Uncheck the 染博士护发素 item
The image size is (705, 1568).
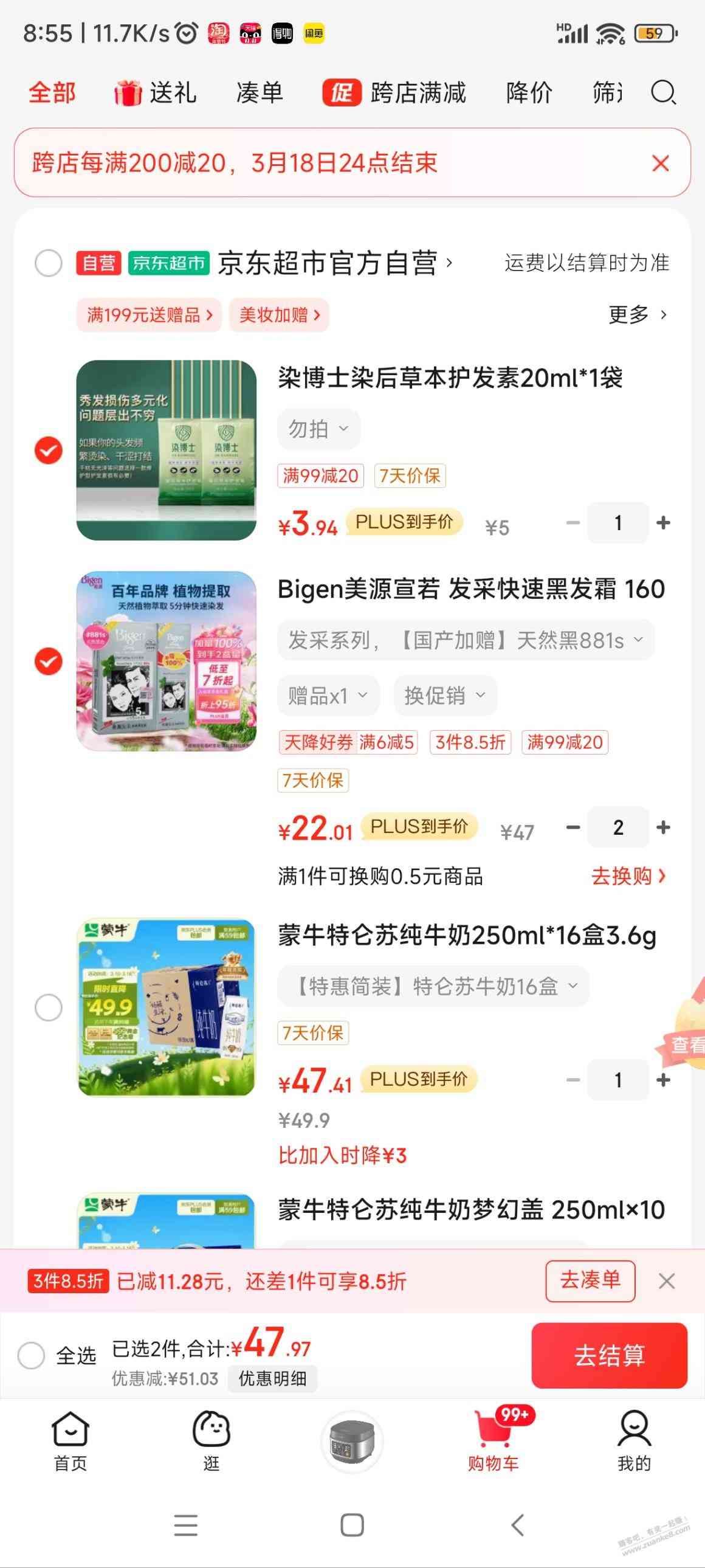click(x=49, y=451)
